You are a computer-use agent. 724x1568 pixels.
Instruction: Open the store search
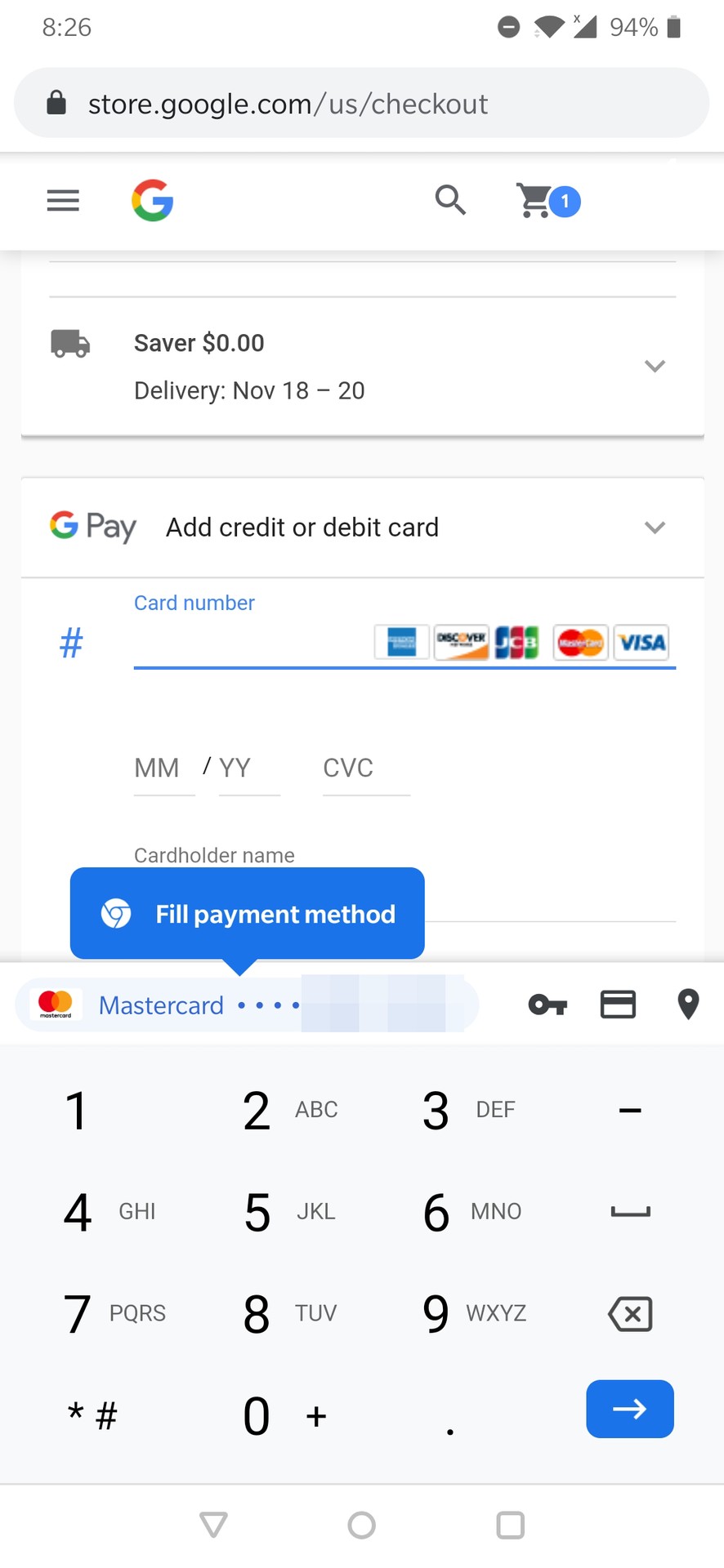(x=450, y=200)
